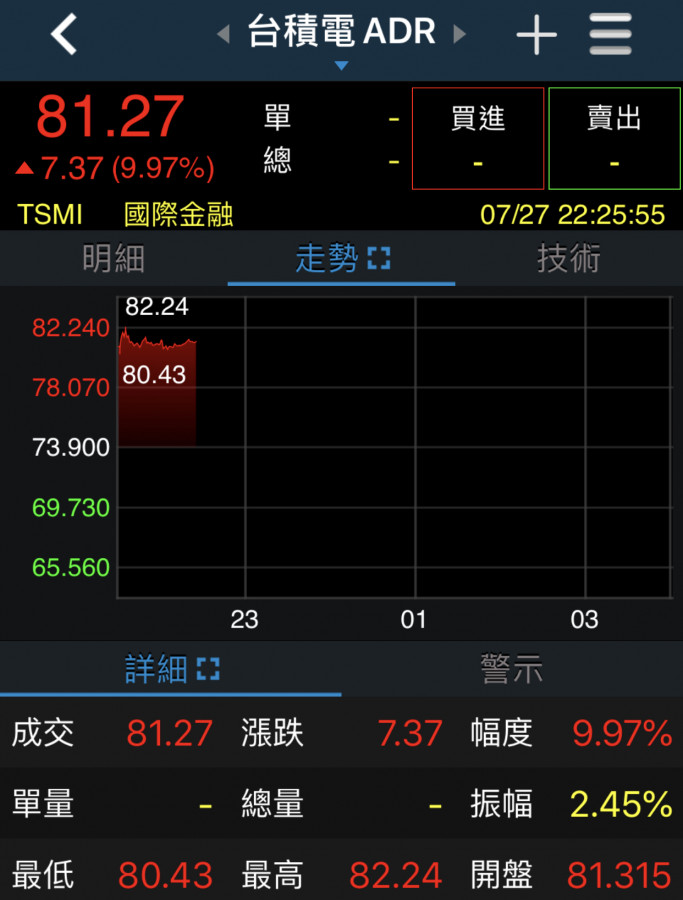This screenshot has height=900, width=683.
Task: Switch to the 明細 tab
Action: tap(113, 259)
